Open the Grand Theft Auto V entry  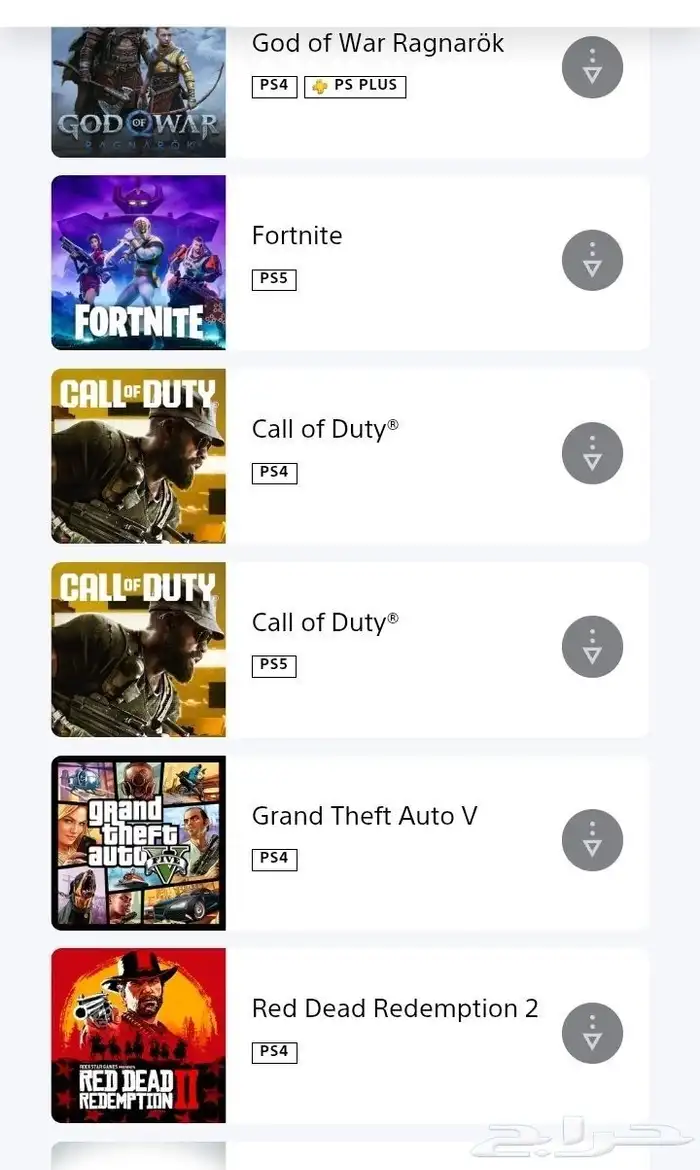click(364, 816)
